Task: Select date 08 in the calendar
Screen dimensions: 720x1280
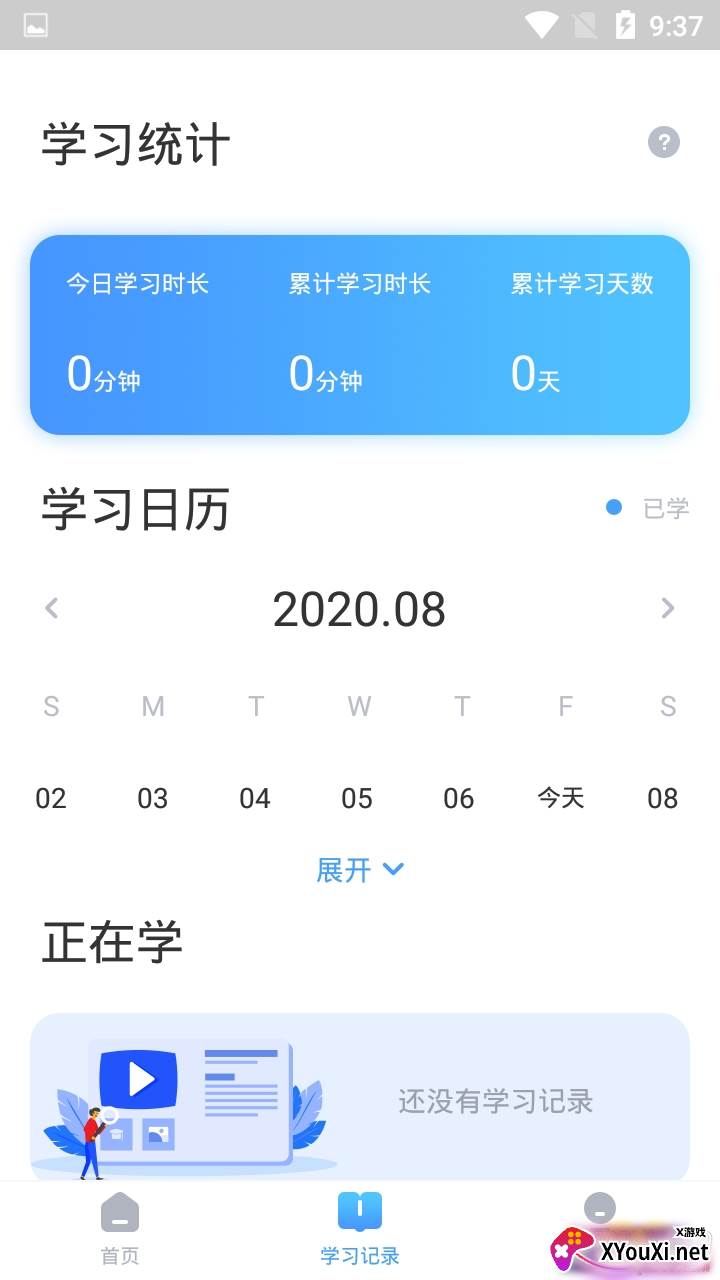Action: click(x=663, y=798)
